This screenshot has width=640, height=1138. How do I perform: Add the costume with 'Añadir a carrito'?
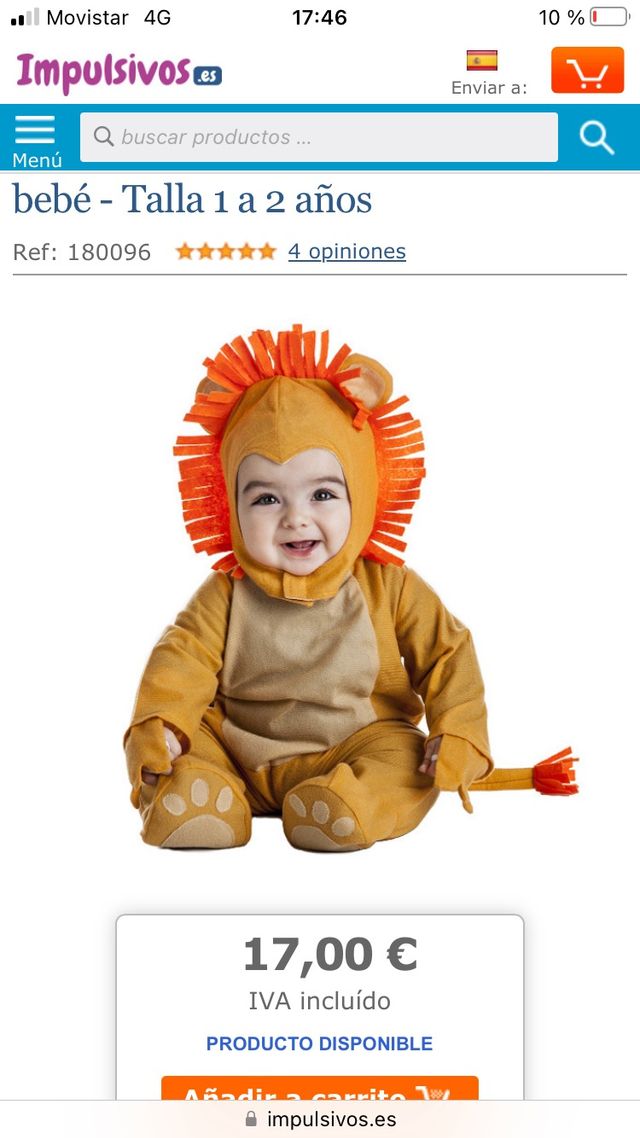pos(319,1088)
